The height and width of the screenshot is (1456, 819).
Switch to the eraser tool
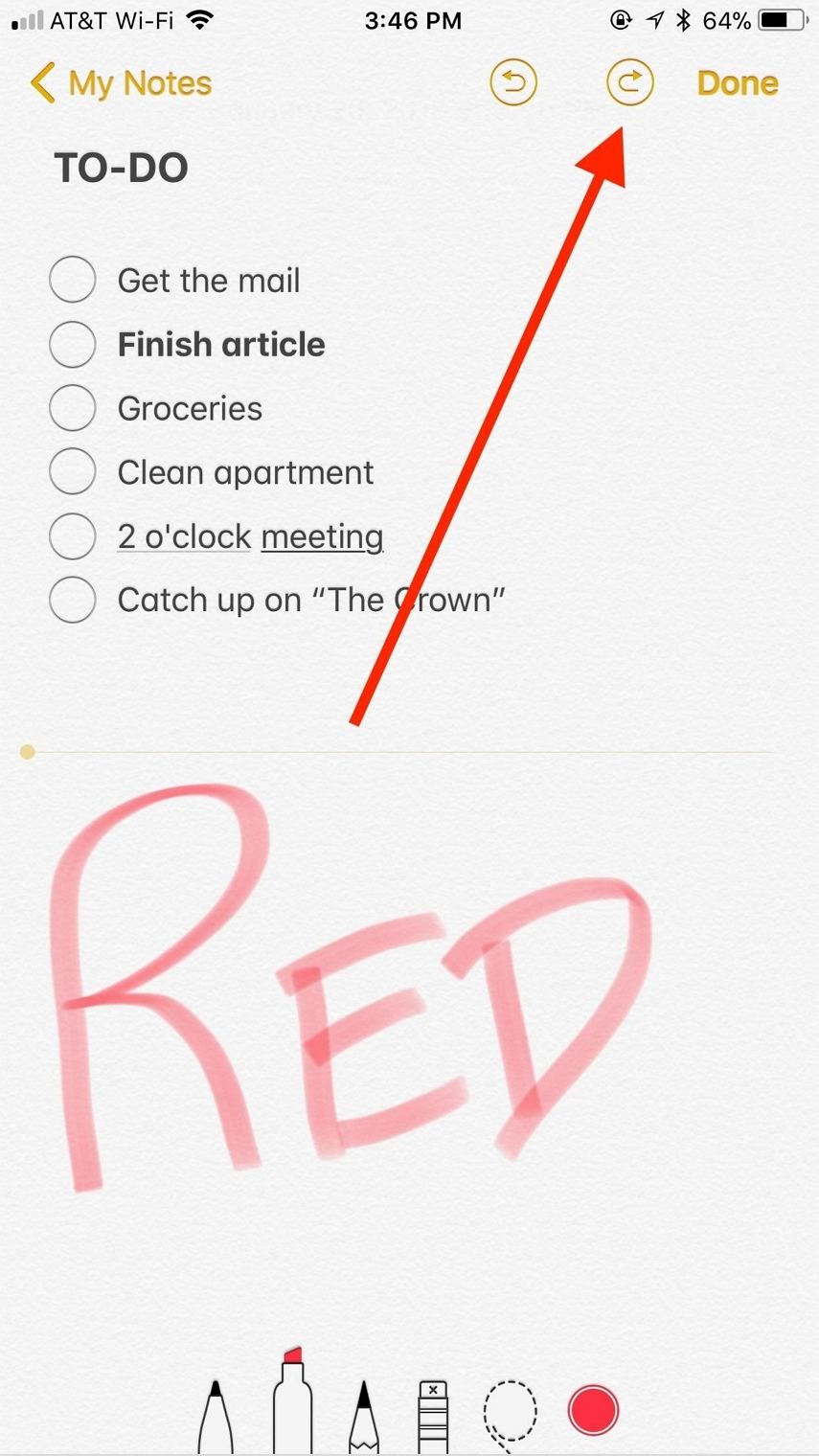433,1418
